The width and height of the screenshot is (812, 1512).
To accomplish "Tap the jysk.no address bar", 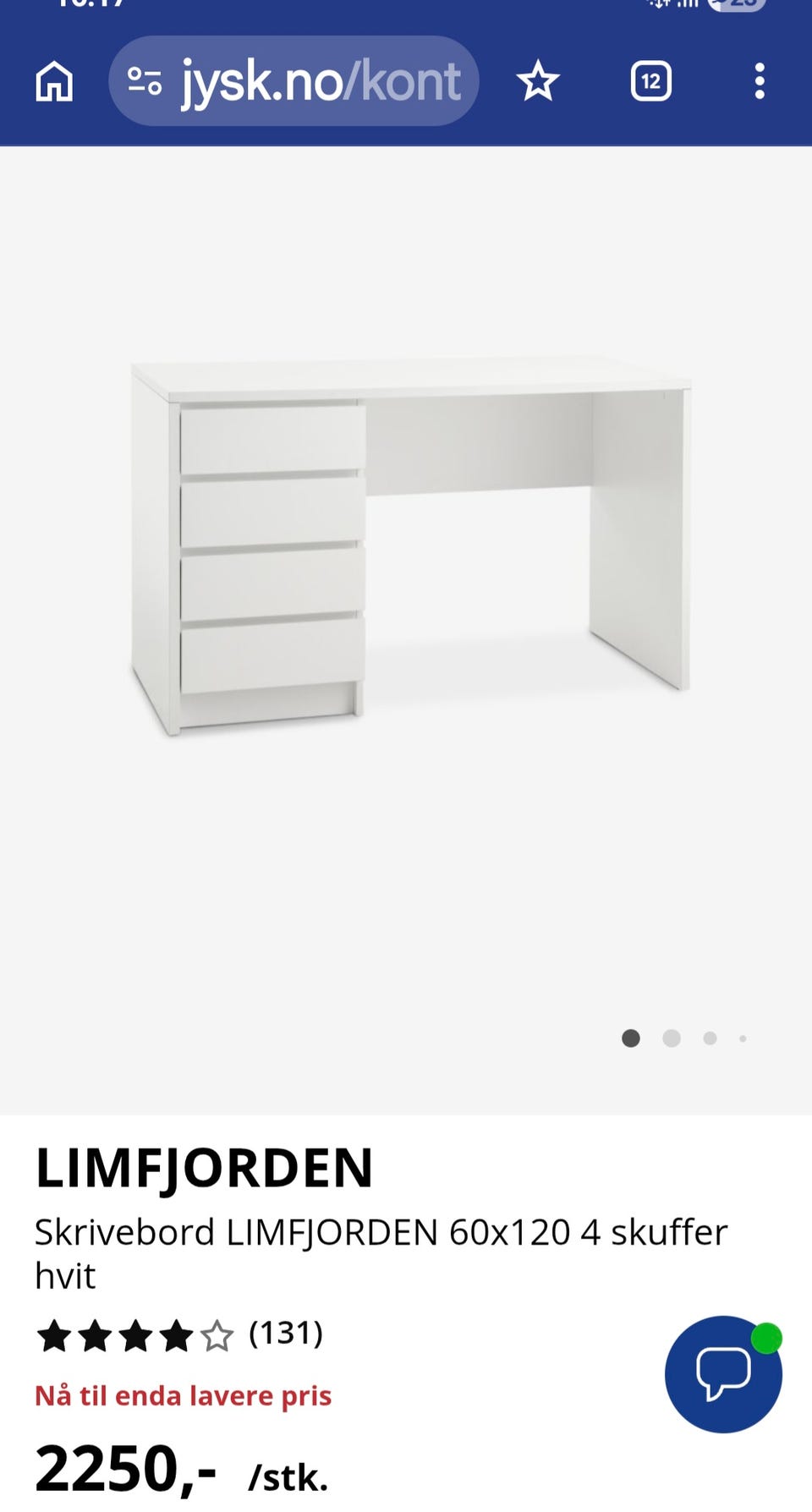I will (x=320, y=82).
